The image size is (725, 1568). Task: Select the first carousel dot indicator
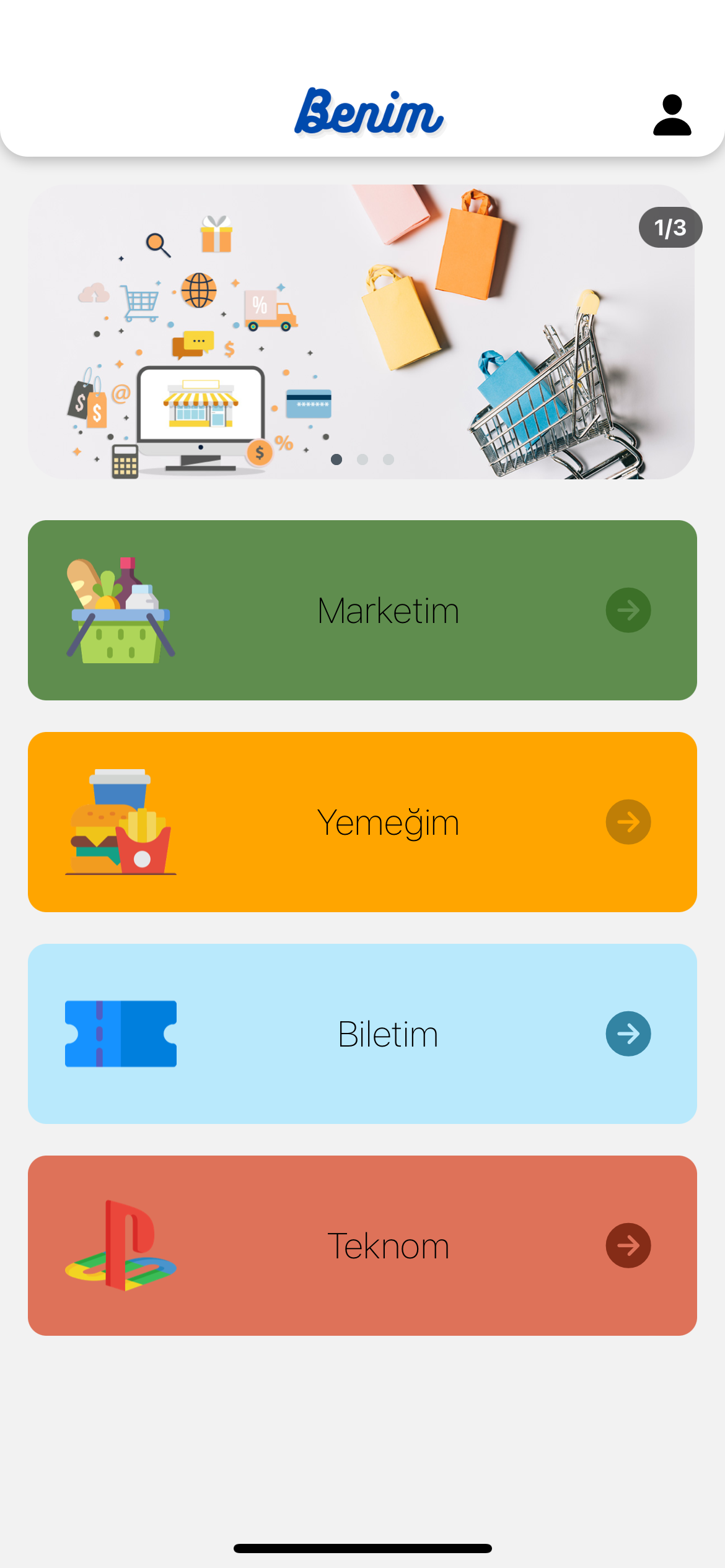(336, 459)
